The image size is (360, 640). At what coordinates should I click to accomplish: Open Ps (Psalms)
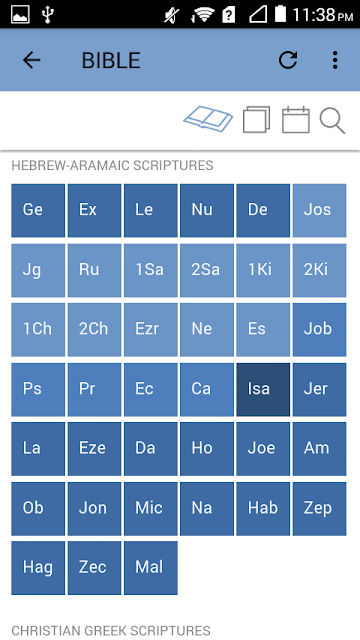point(38,389)
